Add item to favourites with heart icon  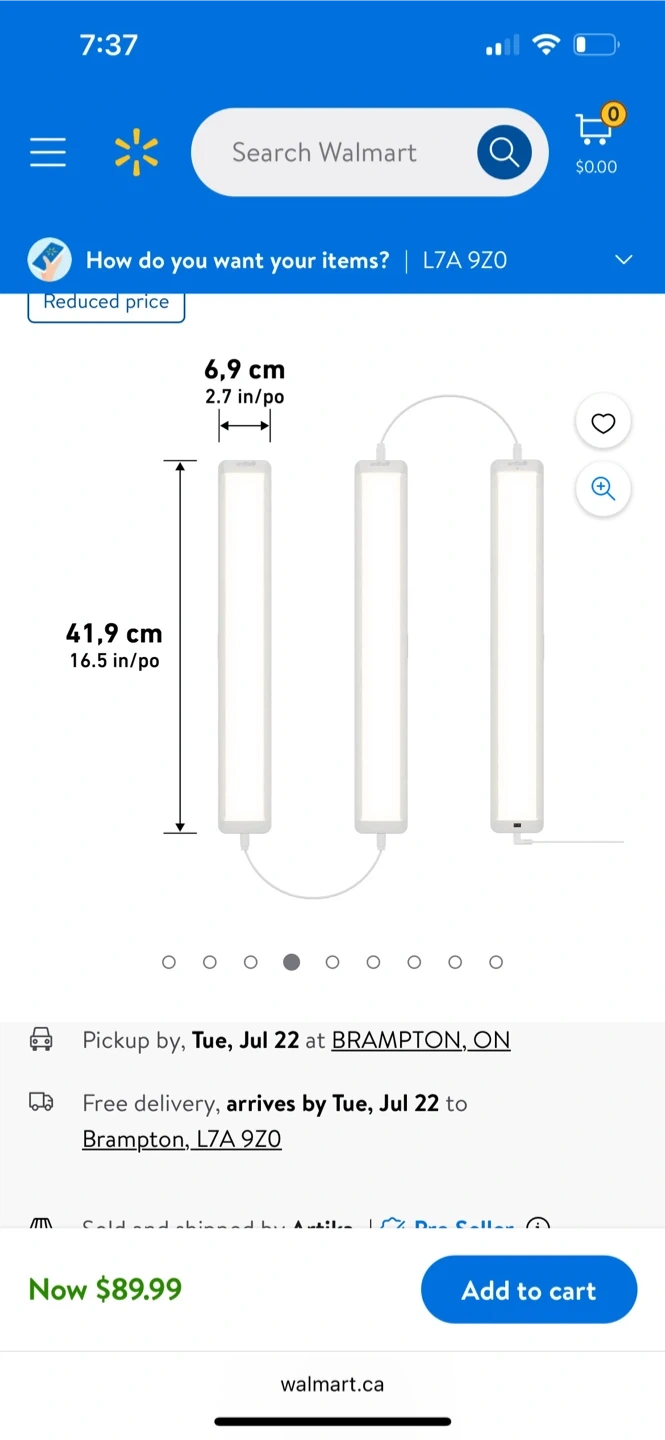click(603, 423)
